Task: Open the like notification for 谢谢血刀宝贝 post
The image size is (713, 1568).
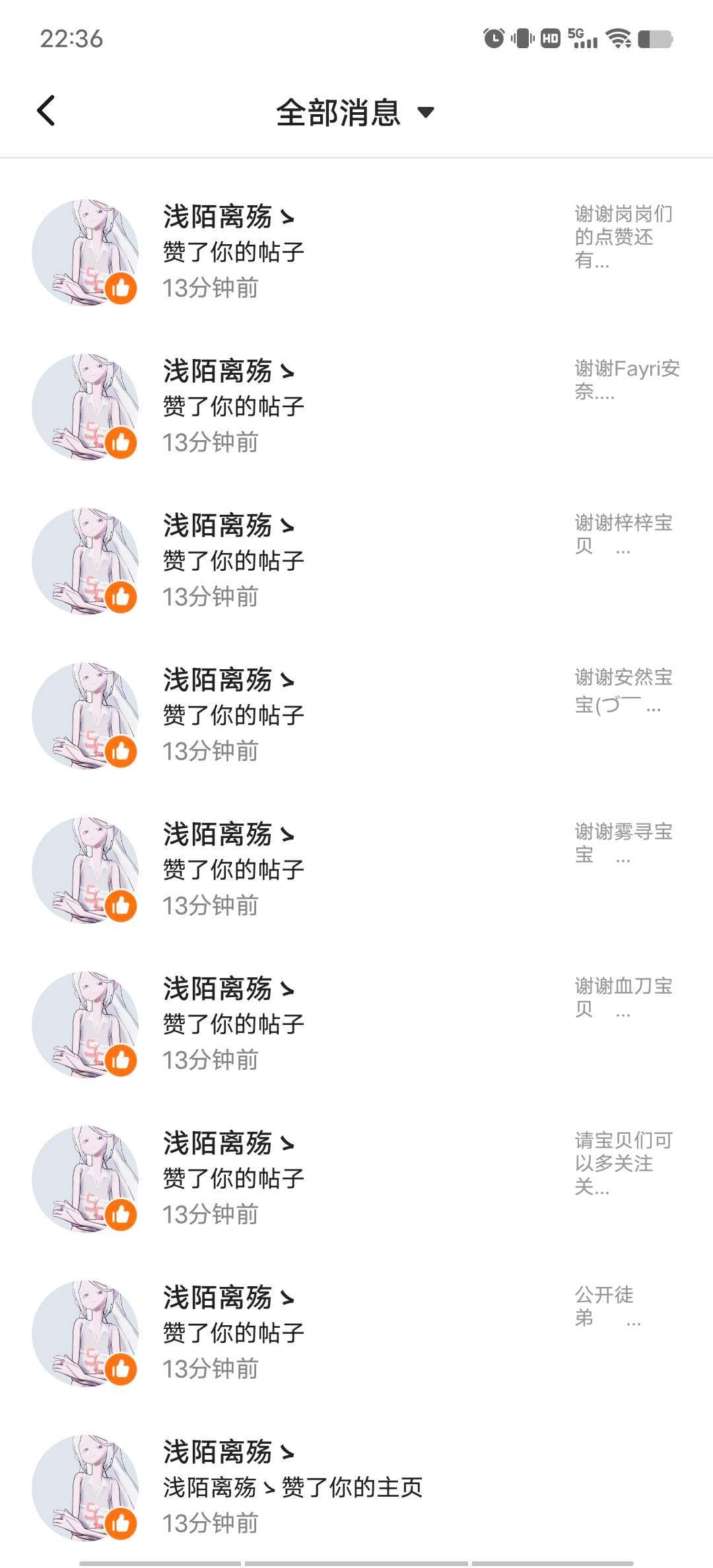Action: point(356,1024)
